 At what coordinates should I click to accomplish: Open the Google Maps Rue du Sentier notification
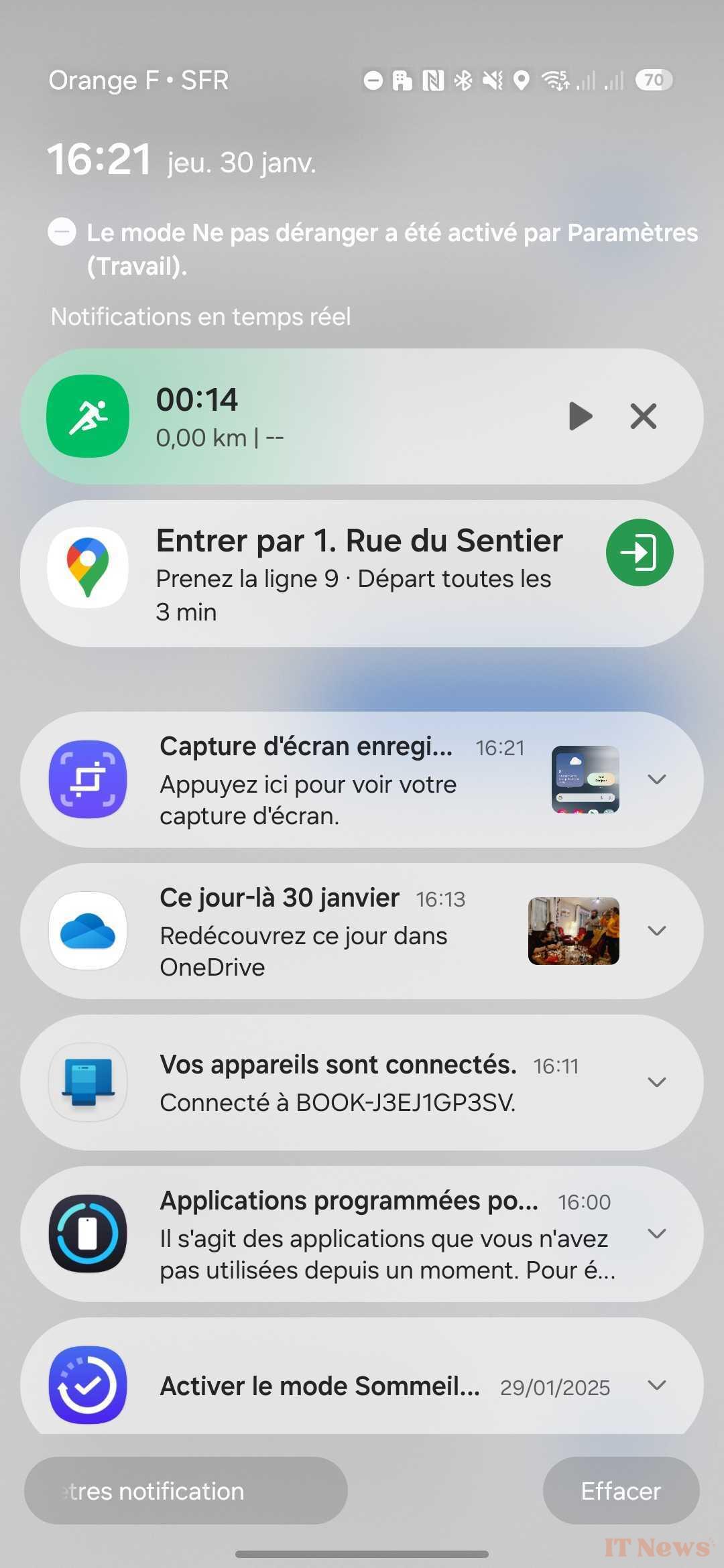pos(355,574)
